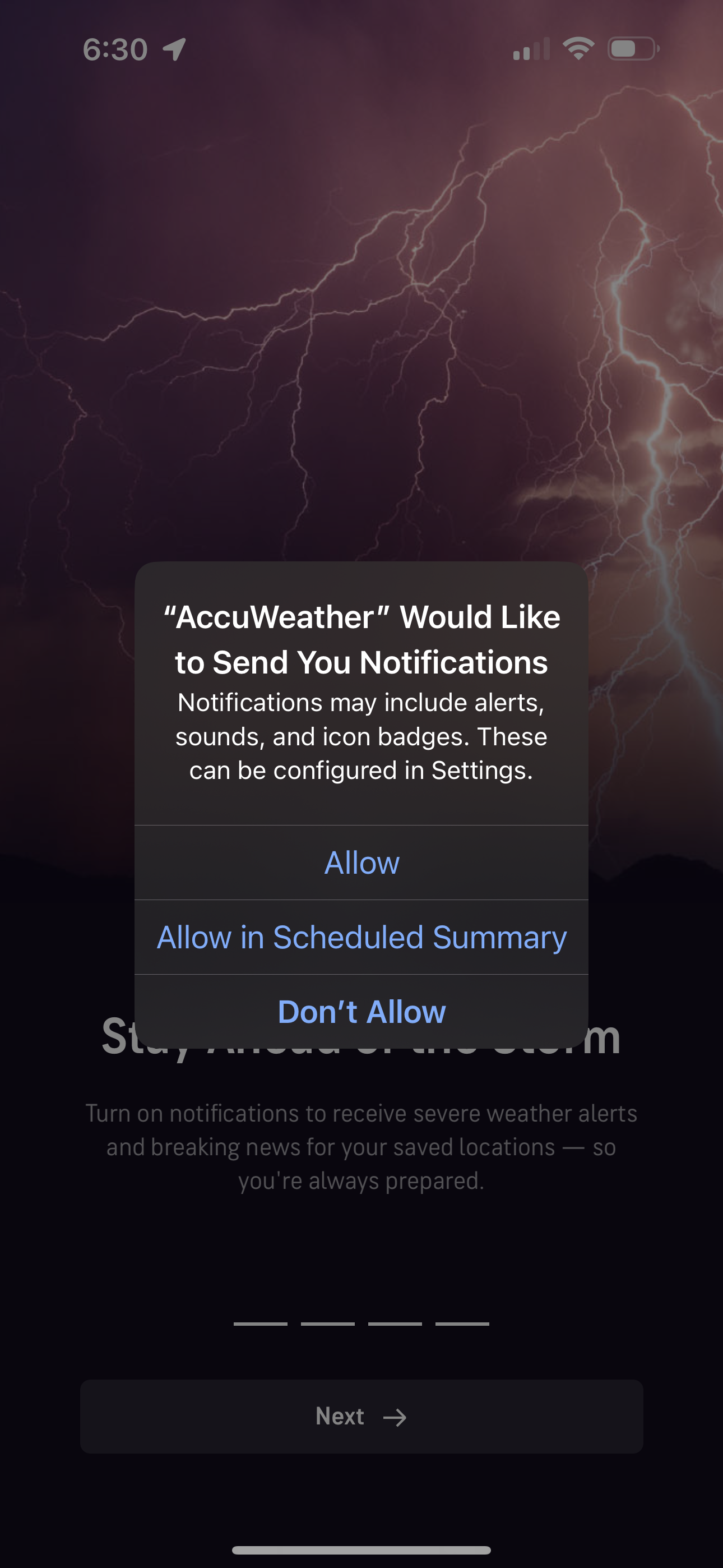The height and width of the screenshot is (1568, 723).
Task: Tap Allow to grant notification permission
Action: pyautogui.click(x=361, y=863)
